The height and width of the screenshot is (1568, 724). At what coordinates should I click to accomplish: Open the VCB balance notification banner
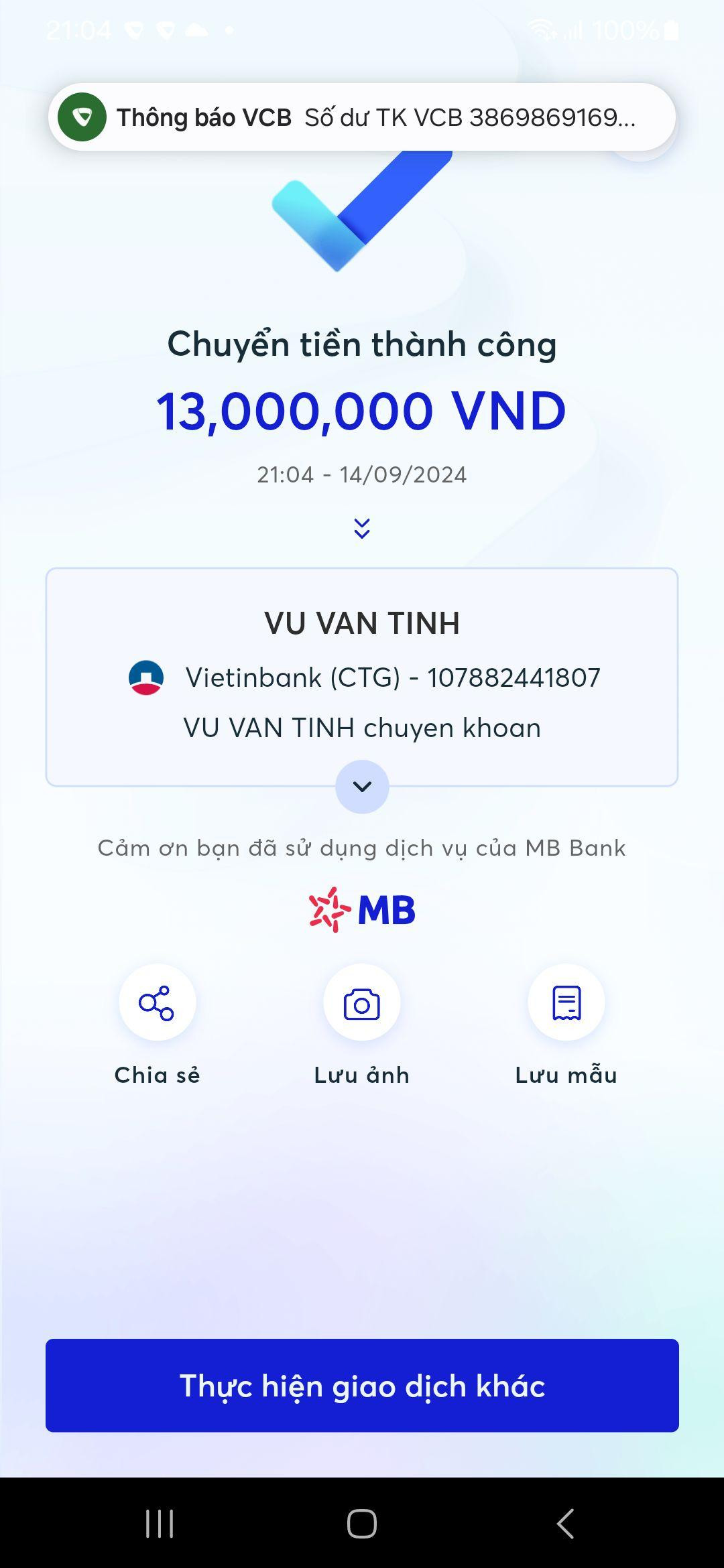(x=362, y=117)
